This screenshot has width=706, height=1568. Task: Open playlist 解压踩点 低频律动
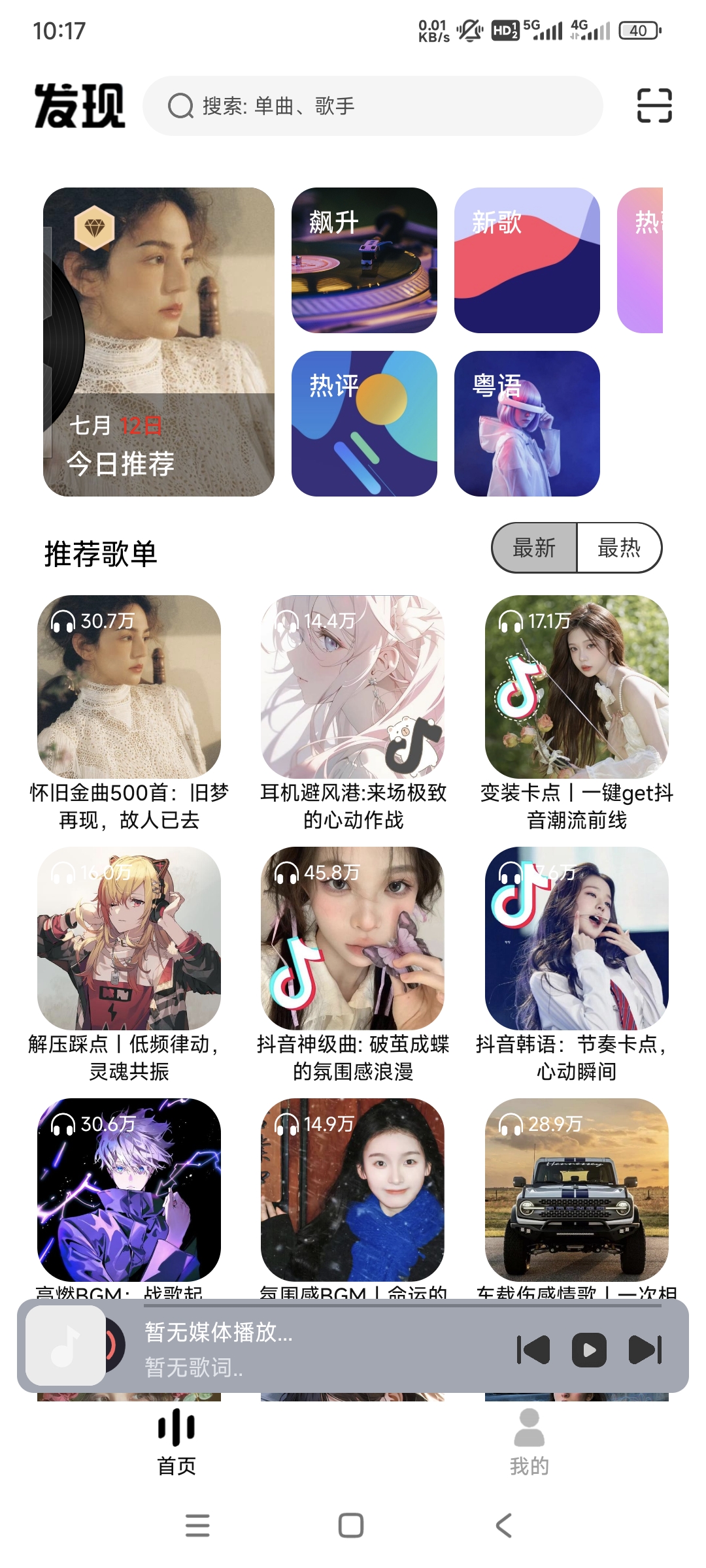(x=129, y=938)
